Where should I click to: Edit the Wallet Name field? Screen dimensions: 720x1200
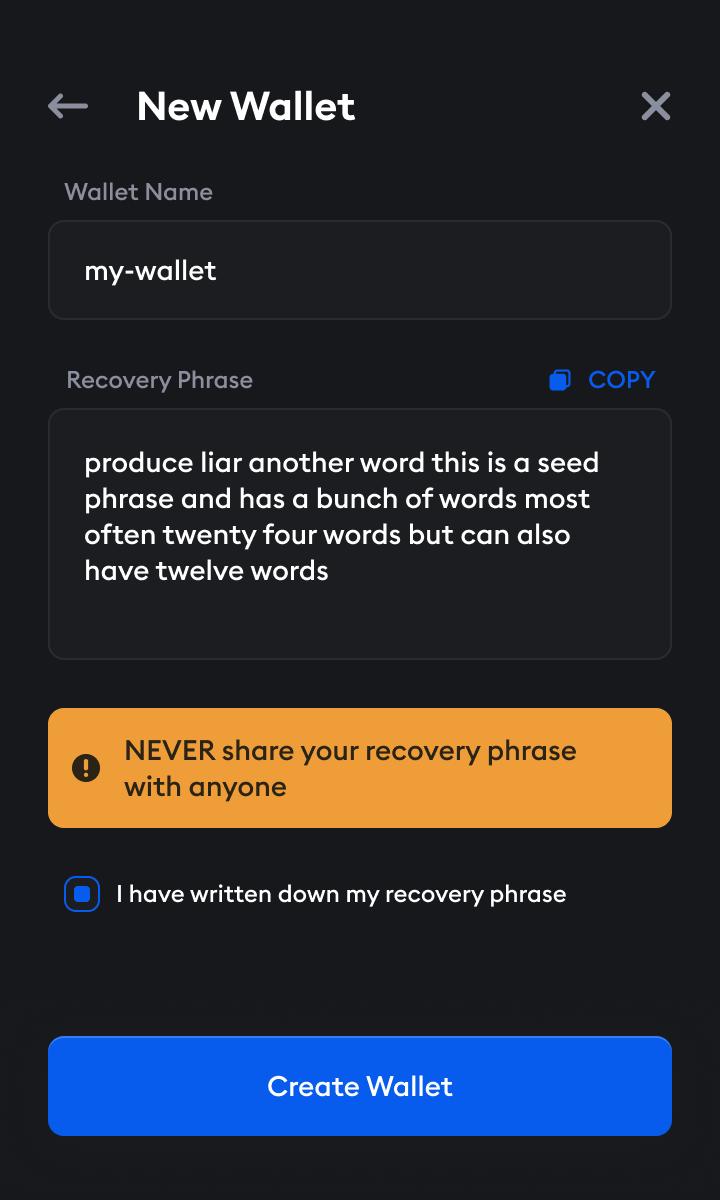coord(359,270)
